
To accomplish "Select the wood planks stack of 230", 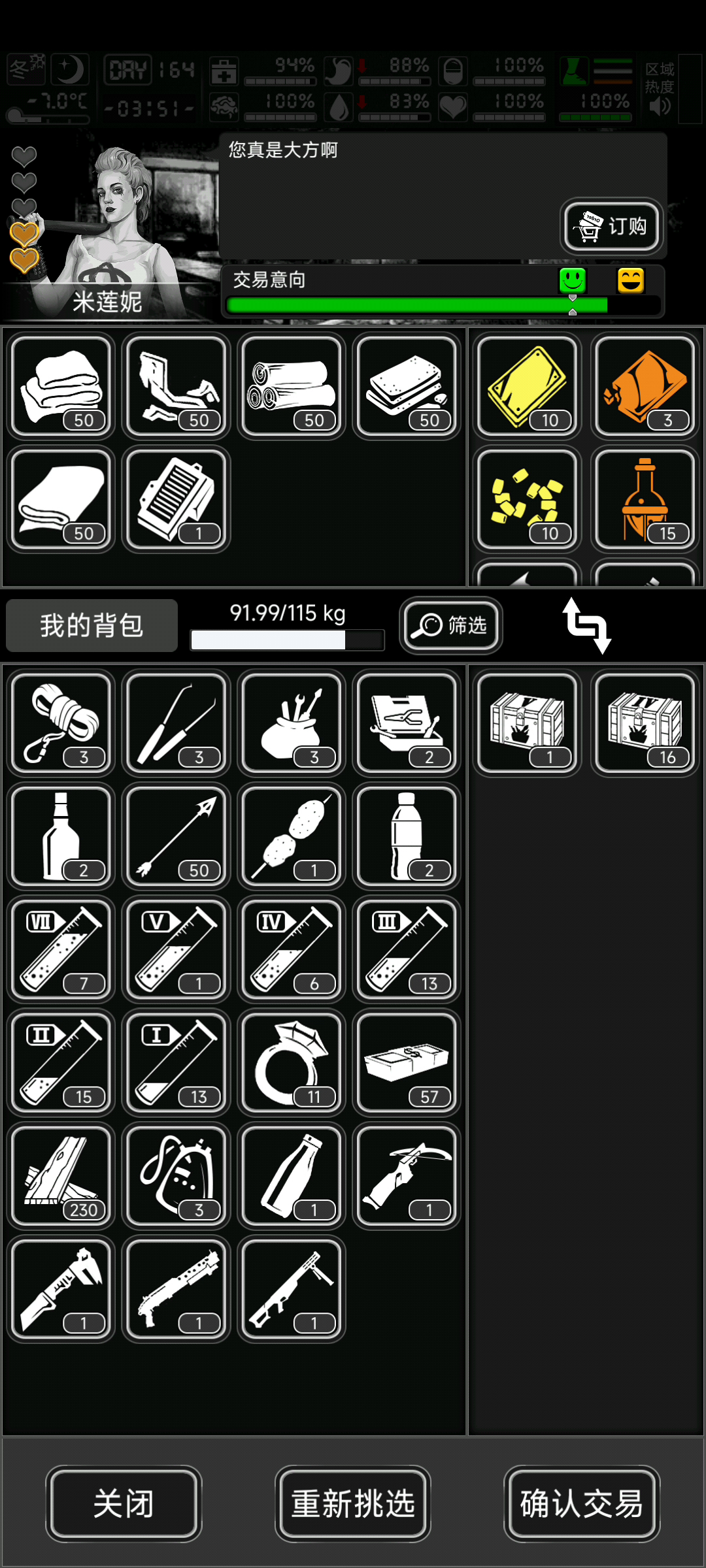I will (x=61, y=1175).
